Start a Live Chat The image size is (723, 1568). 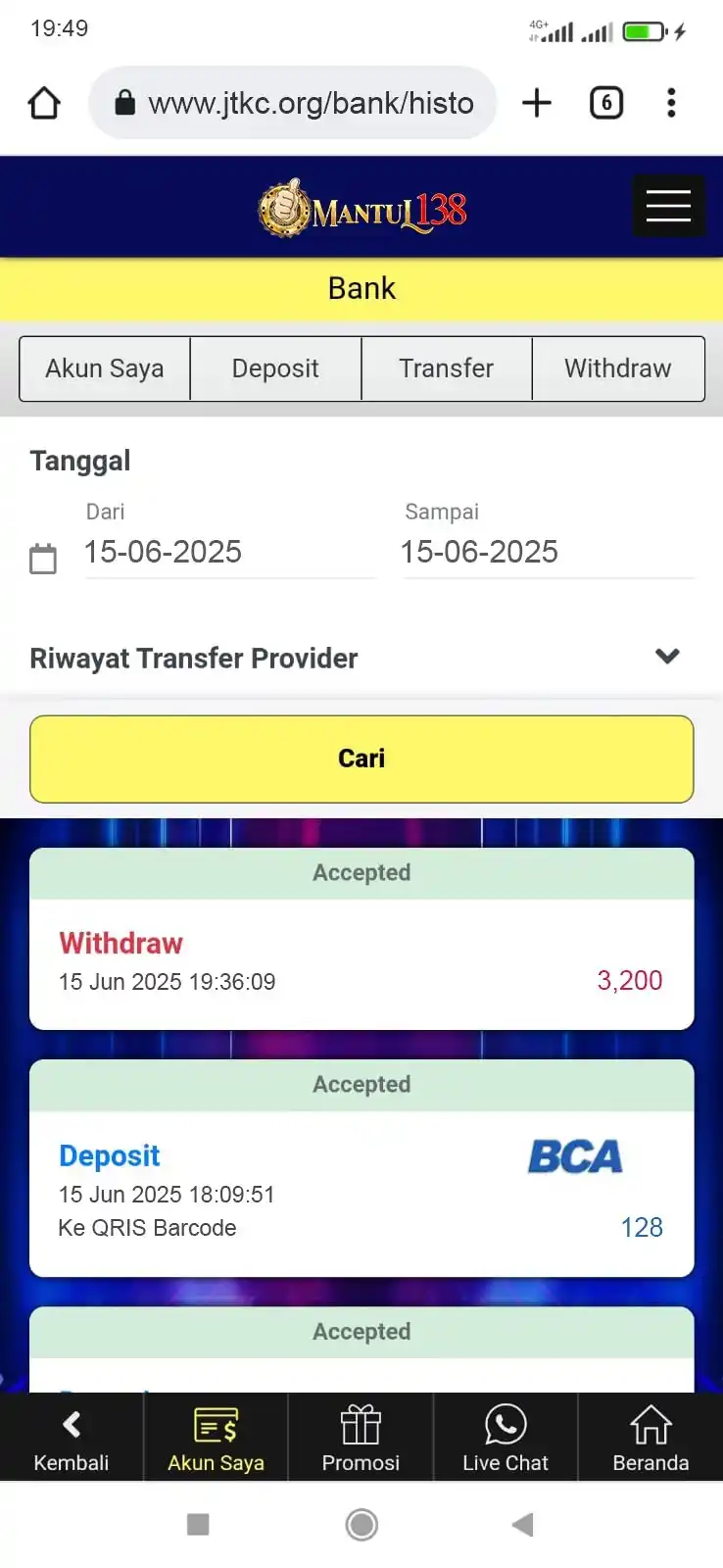coord(506,1438)
